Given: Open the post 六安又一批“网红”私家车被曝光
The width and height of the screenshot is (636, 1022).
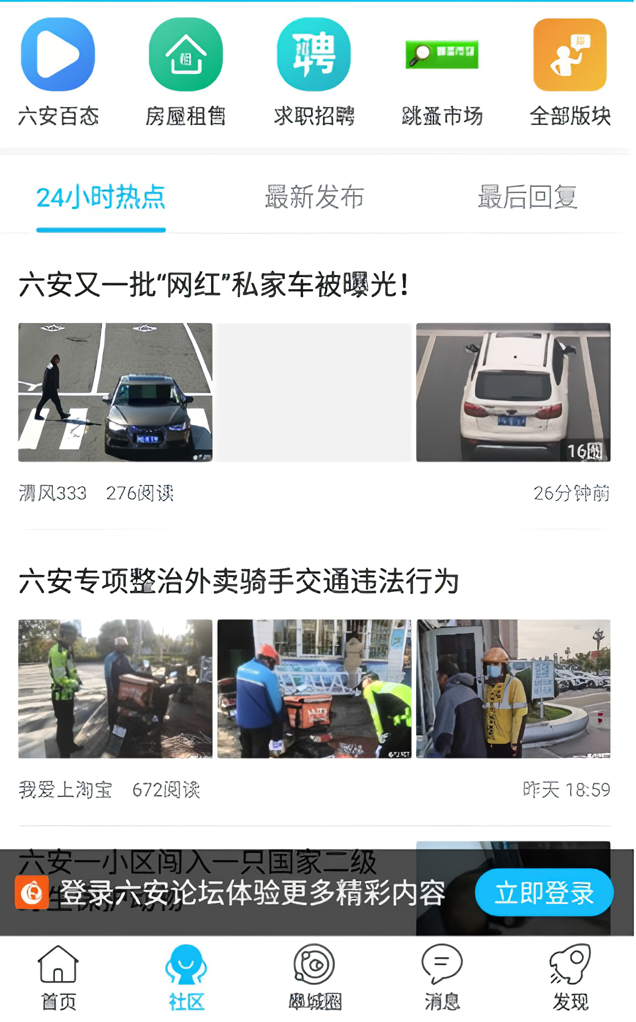Looking at the screenshot, I should (214, 286).
